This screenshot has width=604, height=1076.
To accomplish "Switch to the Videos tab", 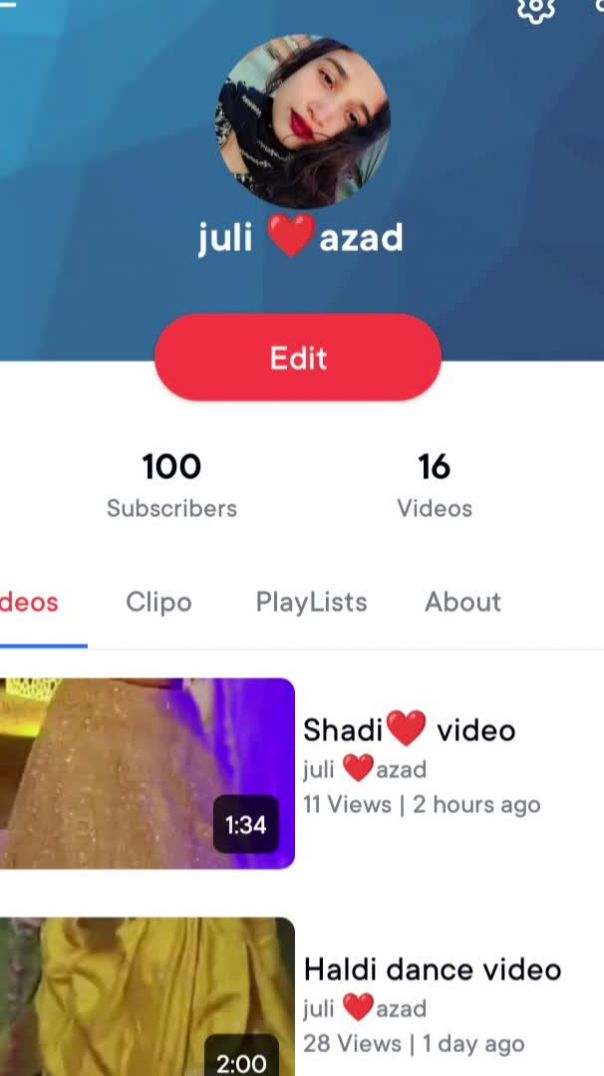I will point(30,602).
